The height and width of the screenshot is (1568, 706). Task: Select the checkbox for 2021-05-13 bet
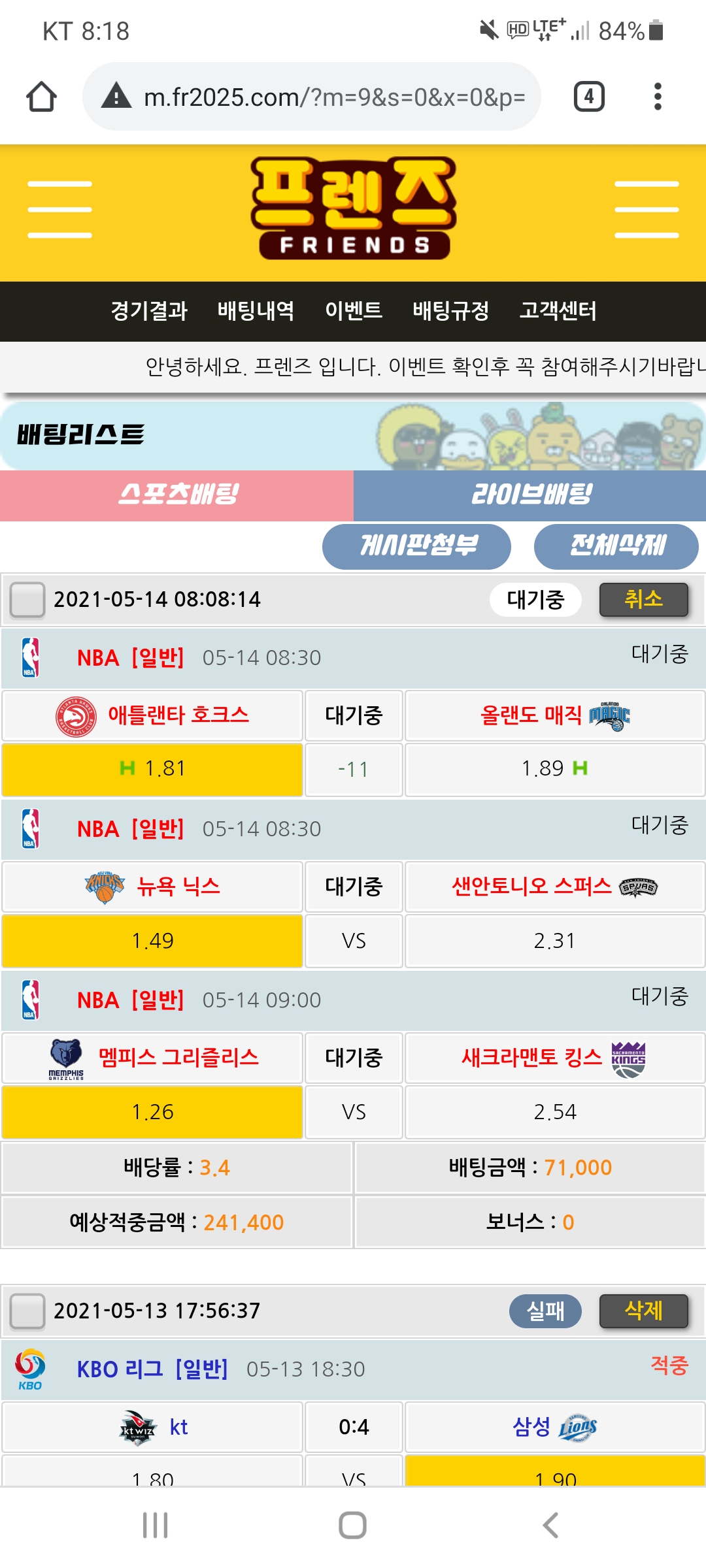point(27,1311)
